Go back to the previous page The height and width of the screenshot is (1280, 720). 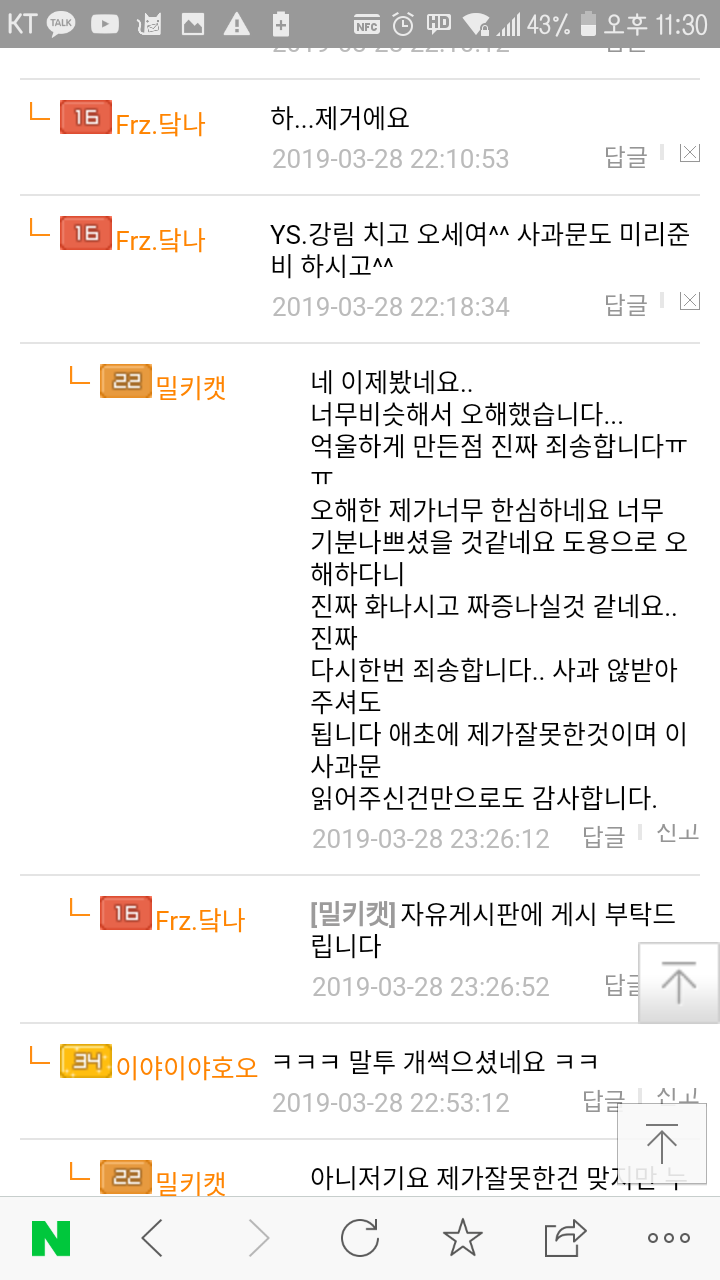click(152, 1238)
